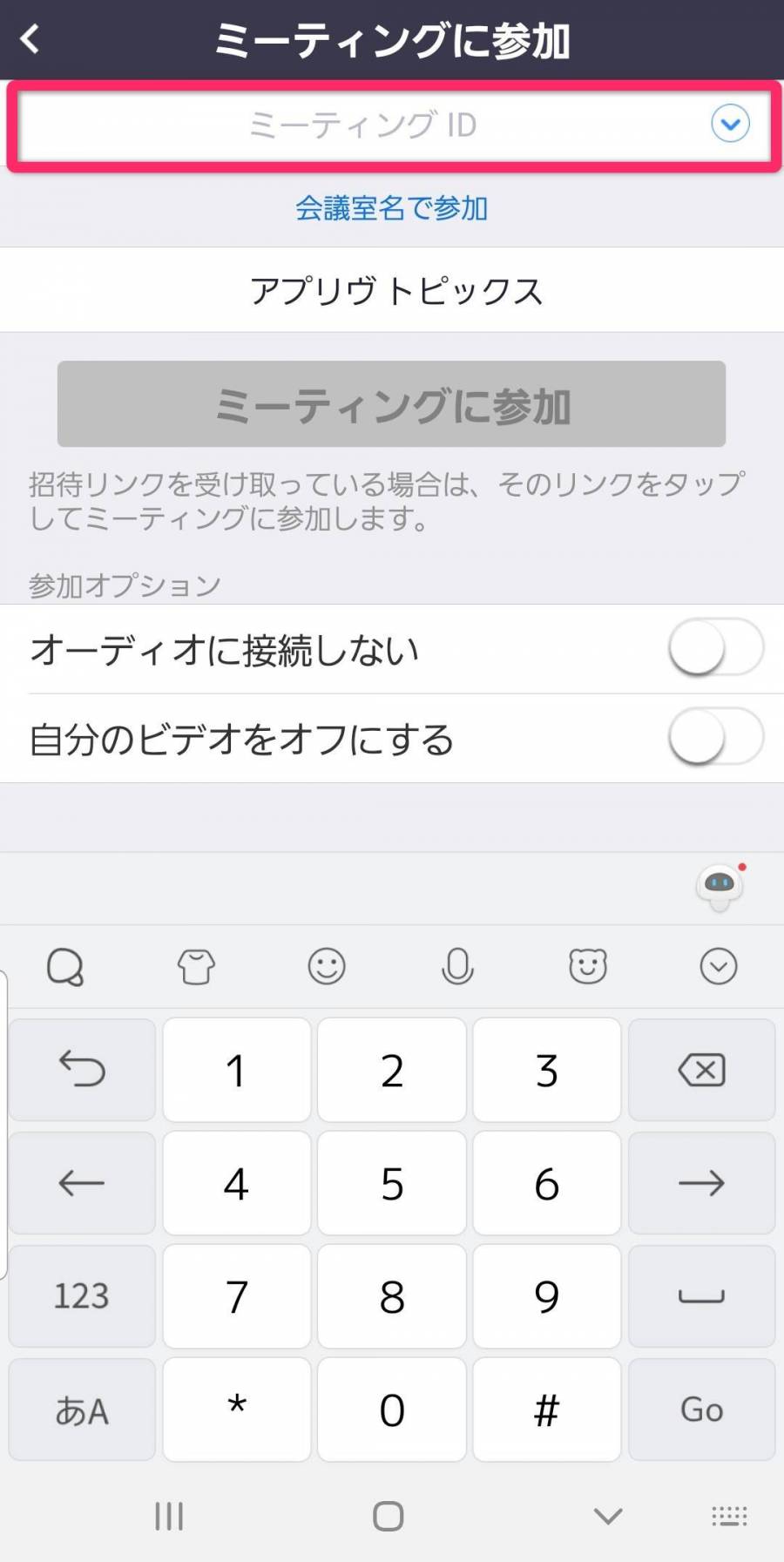This screenshot has height=1562, width=784.
Task: Open the keyboard emoji smiley panel
Action: (327, 966)
